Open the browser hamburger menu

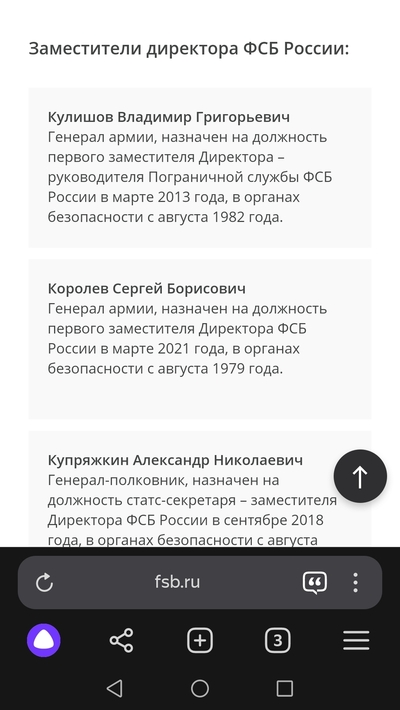(x=356, y=640)
